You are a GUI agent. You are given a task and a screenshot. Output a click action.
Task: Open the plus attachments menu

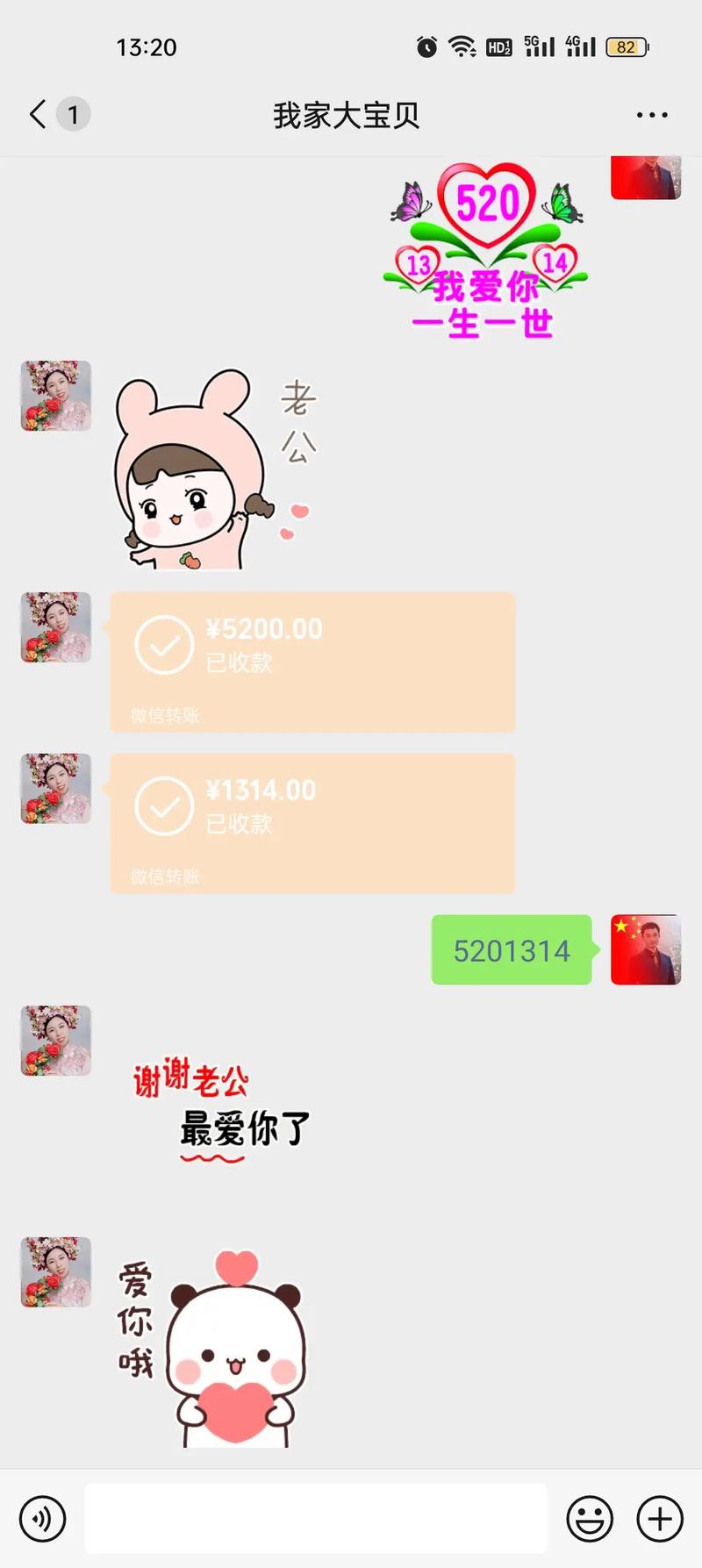tap(660, 1519)
